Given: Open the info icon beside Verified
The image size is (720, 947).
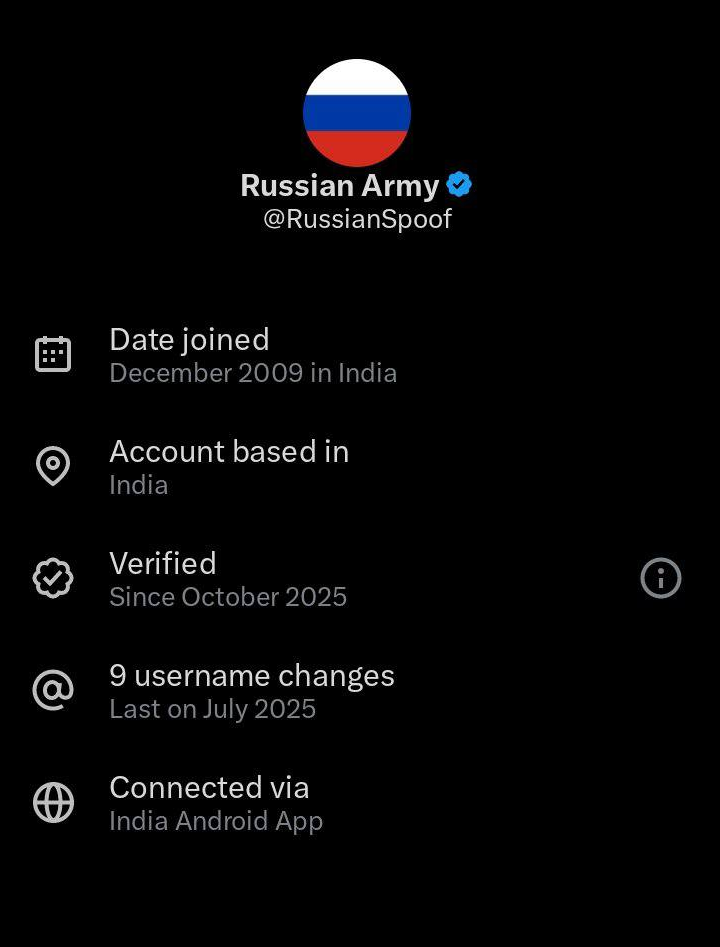Looking at the screenshot, I should tap(660, 578).
